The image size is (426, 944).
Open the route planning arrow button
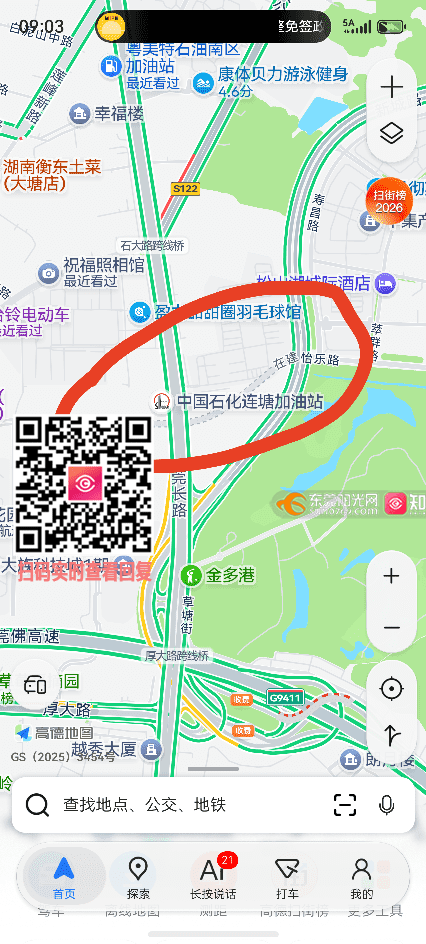point(392,735)
